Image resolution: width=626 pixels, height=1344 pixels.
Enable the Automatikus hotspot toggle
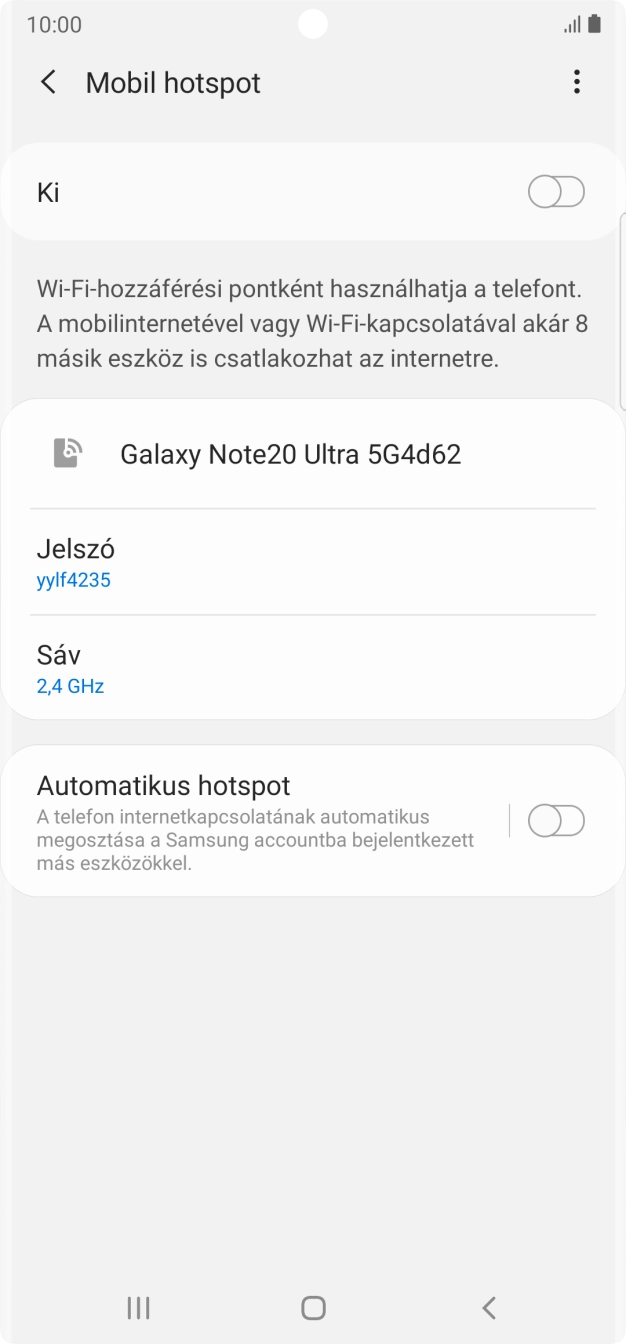click(556, 821)
